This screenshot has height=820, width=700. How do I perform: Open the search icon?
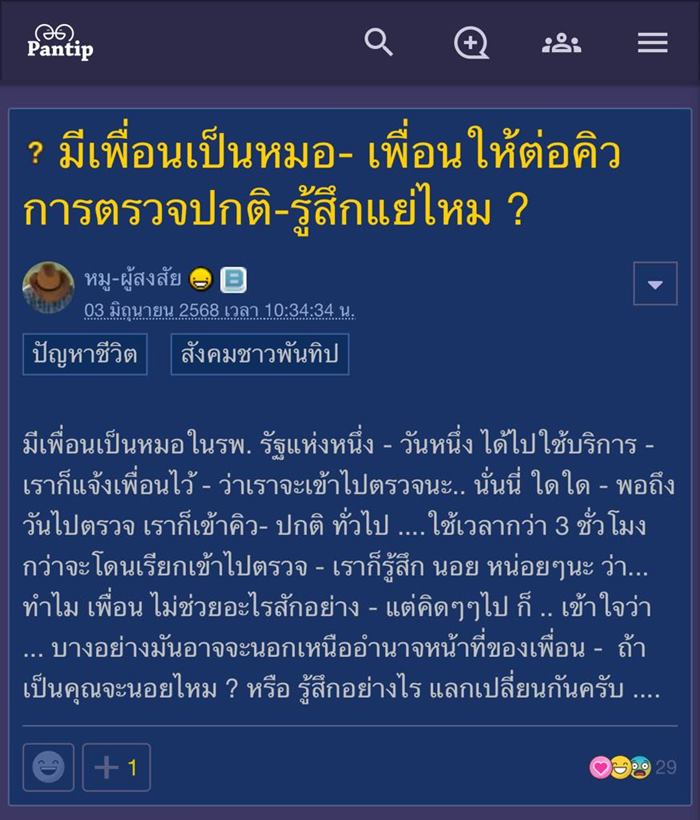coord(379,42)
